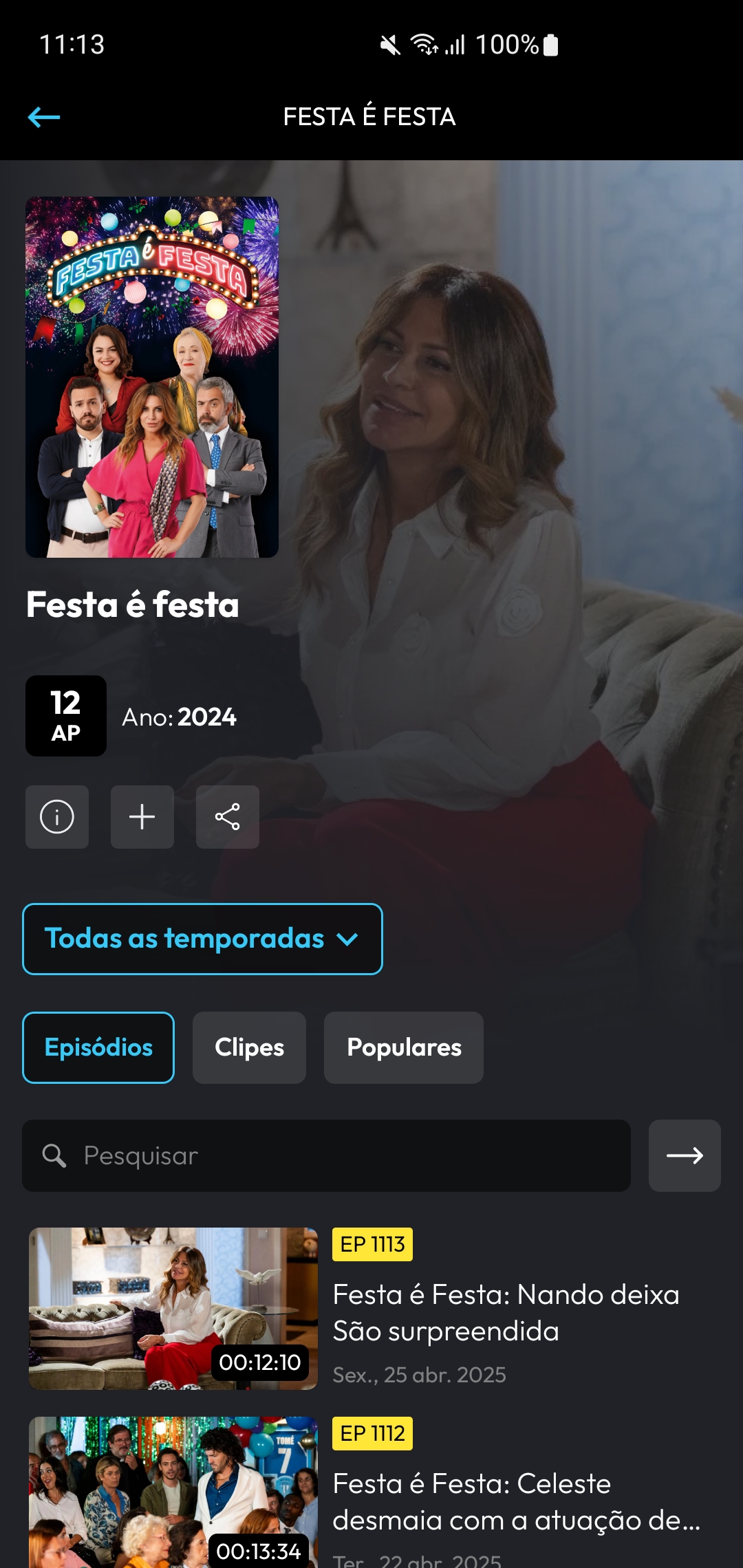Screen dimensions: 743x1568
Task: Click the Pesquisar search field
Action: coord(327,1155)
